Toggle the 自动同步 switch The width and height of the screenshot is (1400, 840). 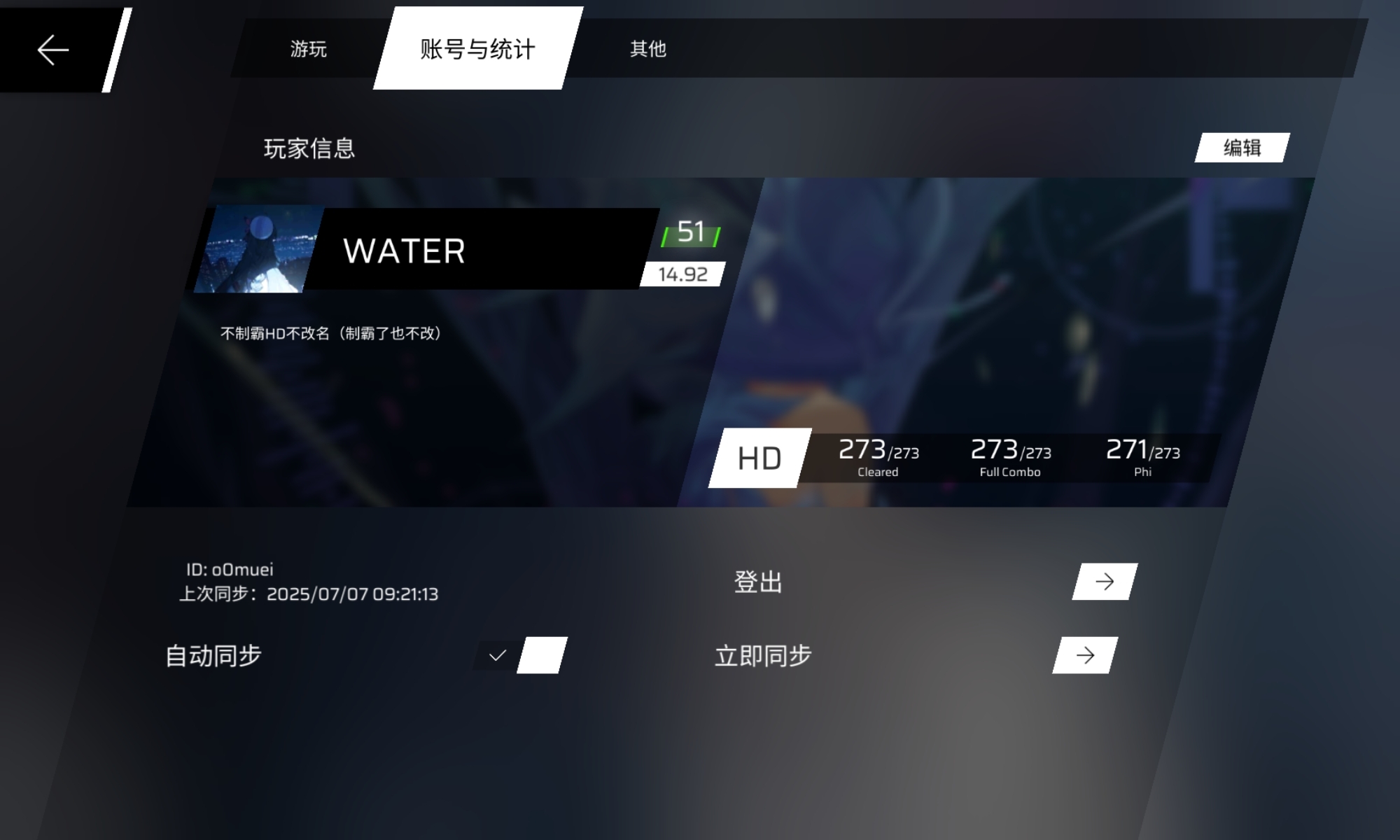[521, 655]
